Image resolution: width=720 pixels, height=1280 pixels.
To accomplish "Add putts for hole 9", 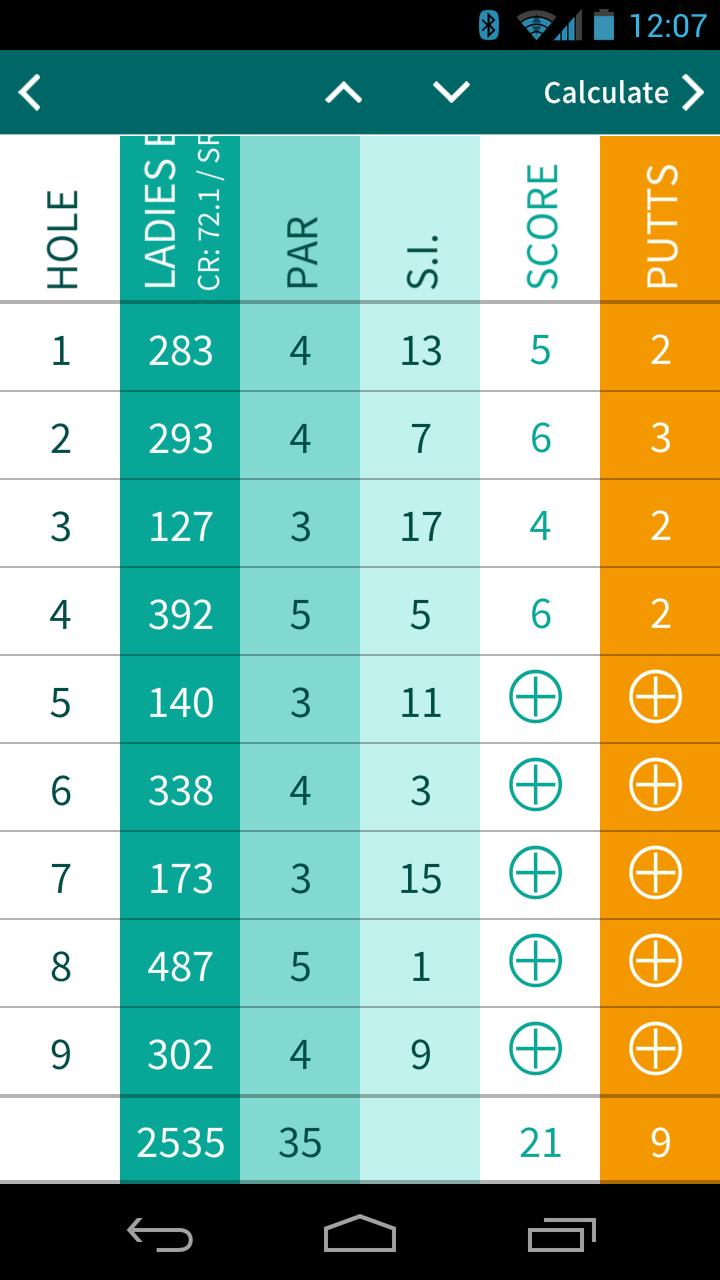I will coord(656,1050).
